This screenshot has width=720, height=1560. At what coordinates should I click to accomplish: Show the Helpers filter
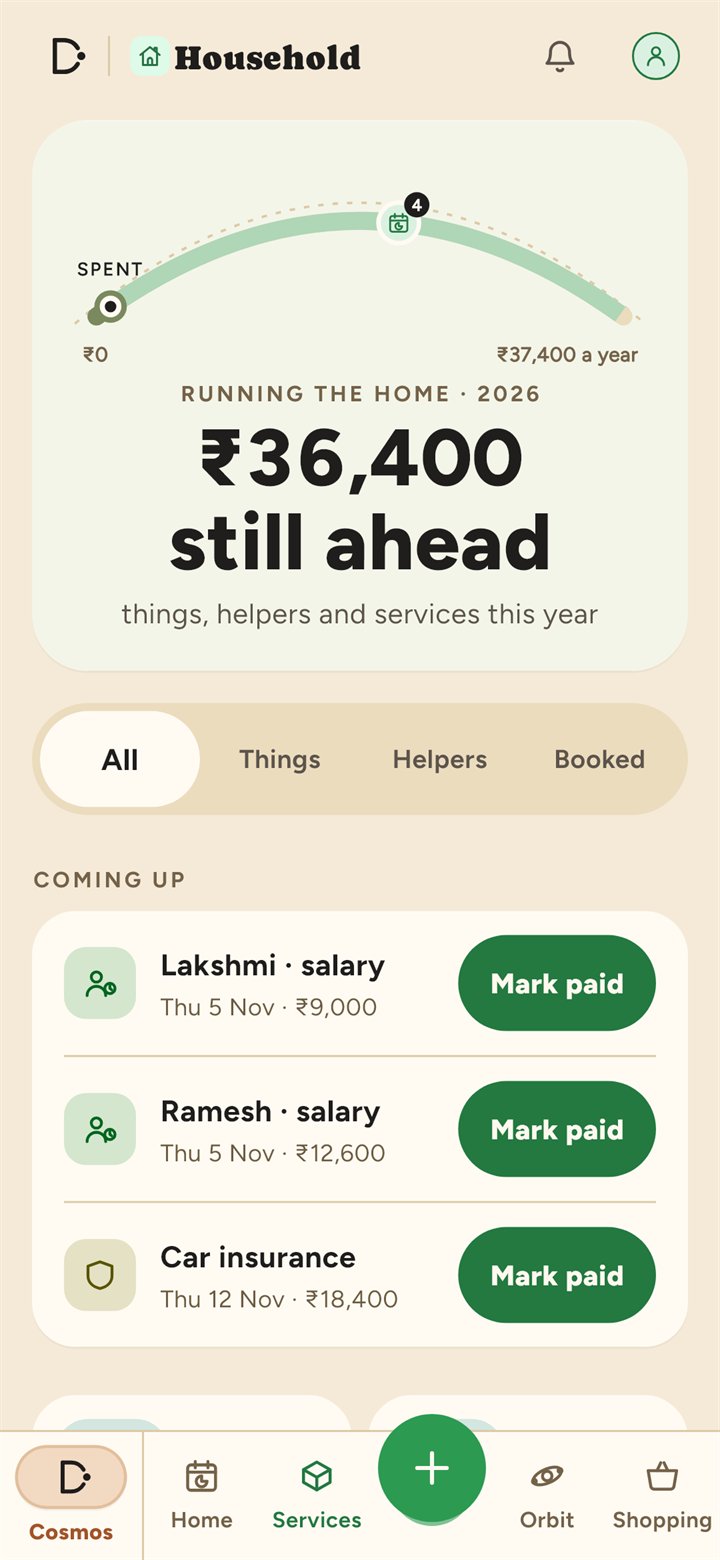pyautogui.click(x=440, y=759)
